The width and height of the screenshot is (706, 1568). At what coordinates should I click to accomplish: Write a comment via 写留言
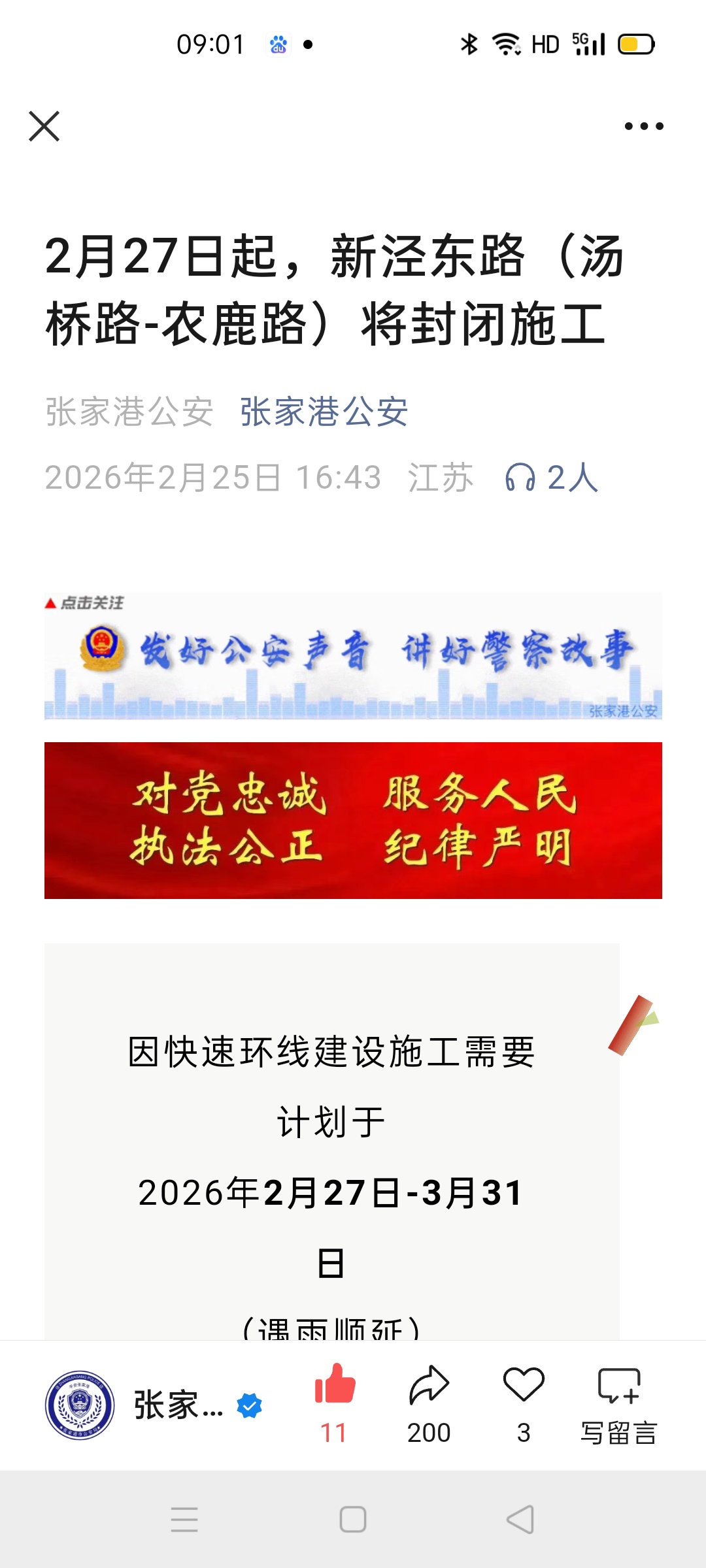tap(618, 1403)
